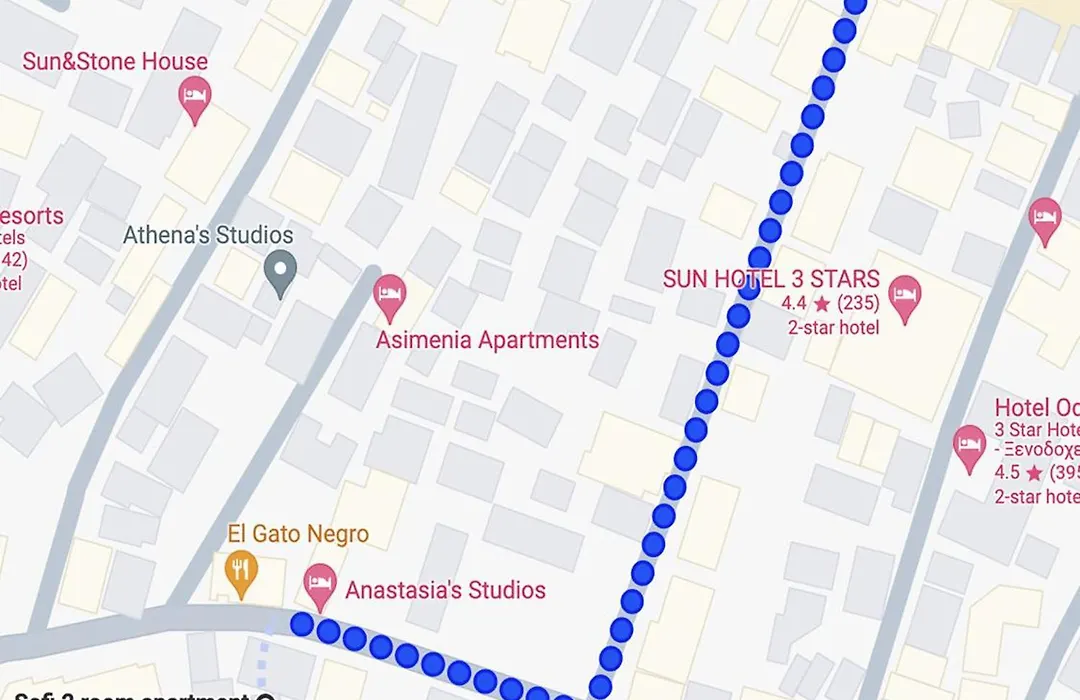Open the Hotel Od… 3 Star Hotel pin
The height and width of the screenshot is (700, 1080).
(x=969, y=446)
